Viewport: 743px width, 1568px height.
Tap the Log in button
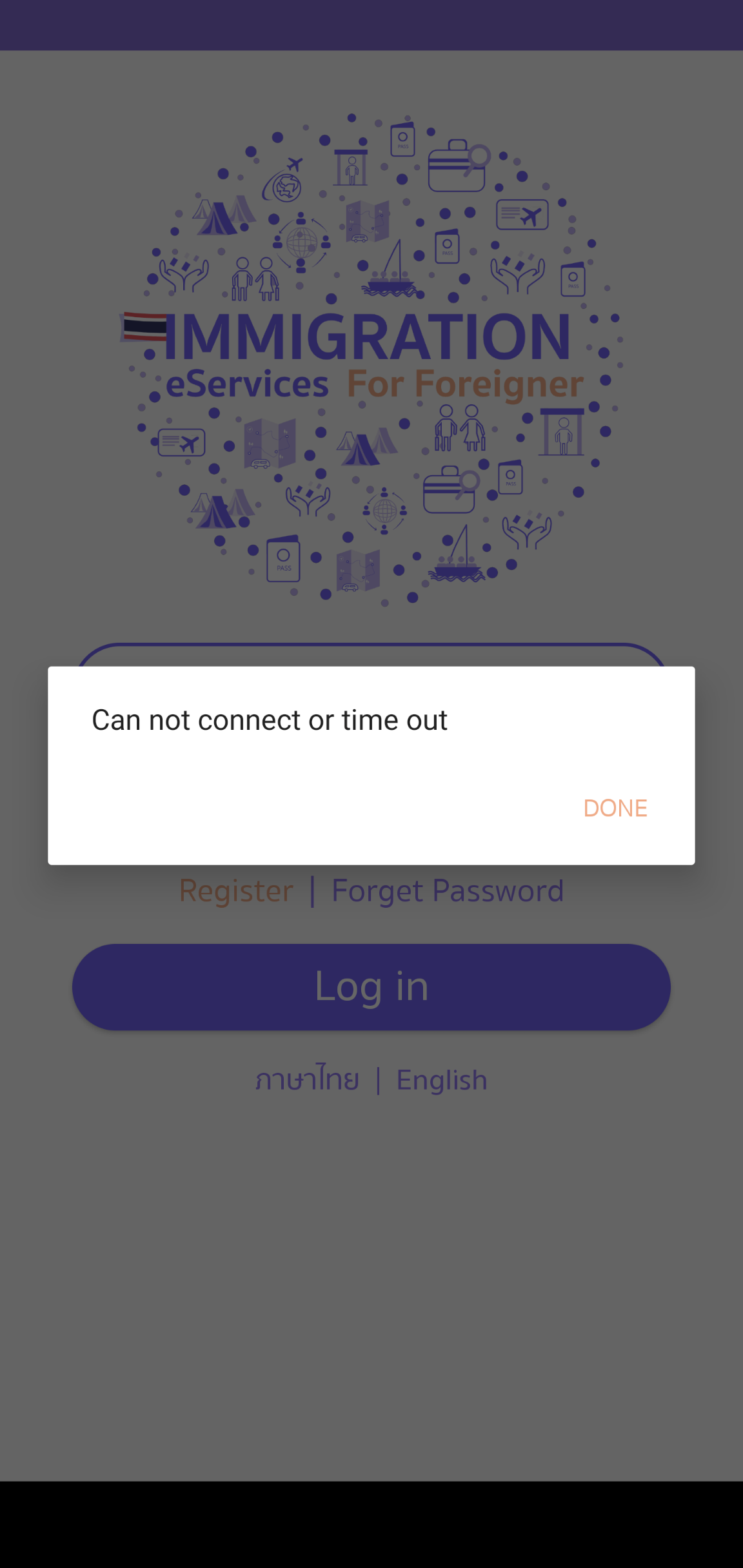click(x=371, y=987)
